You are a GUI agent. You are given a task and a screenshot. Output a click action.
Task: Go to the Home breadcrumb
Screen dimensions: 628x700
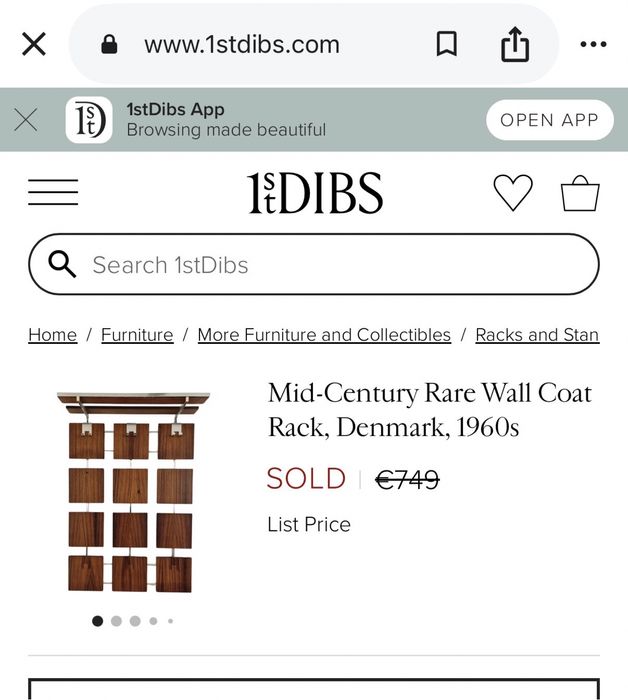[52, 335]
